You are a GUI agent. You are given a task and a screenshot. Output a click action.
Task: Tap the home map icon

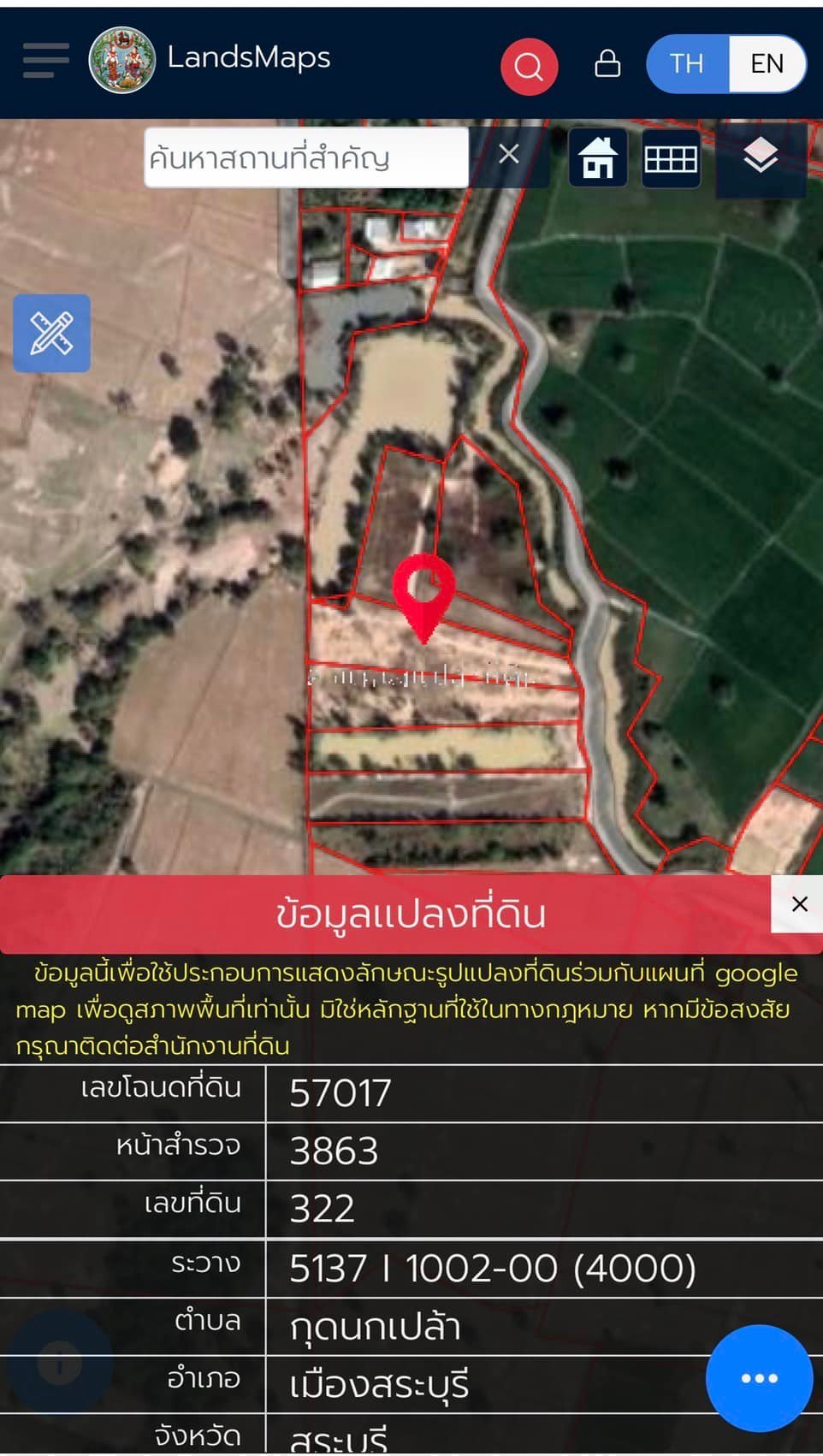598,158
